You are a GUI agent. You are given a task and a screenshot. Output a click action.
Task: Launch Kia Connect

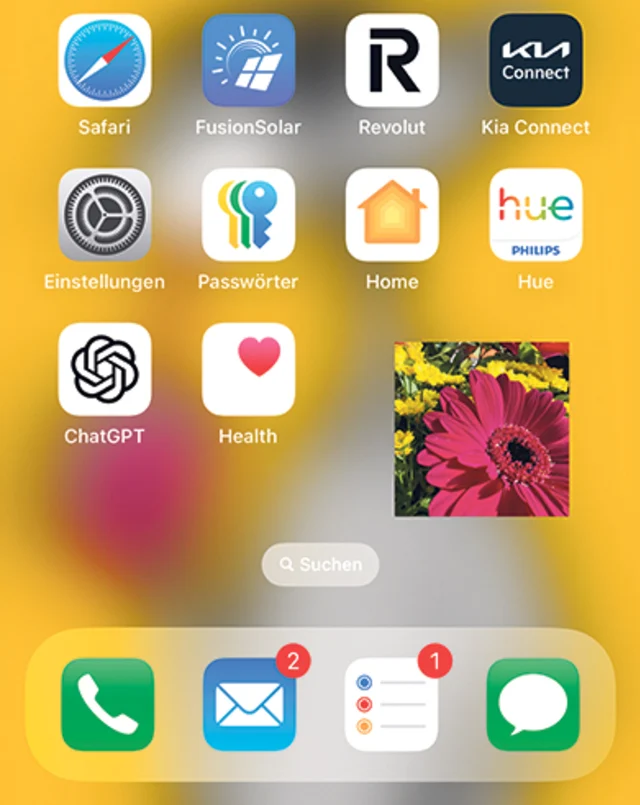tap(535, 60)
